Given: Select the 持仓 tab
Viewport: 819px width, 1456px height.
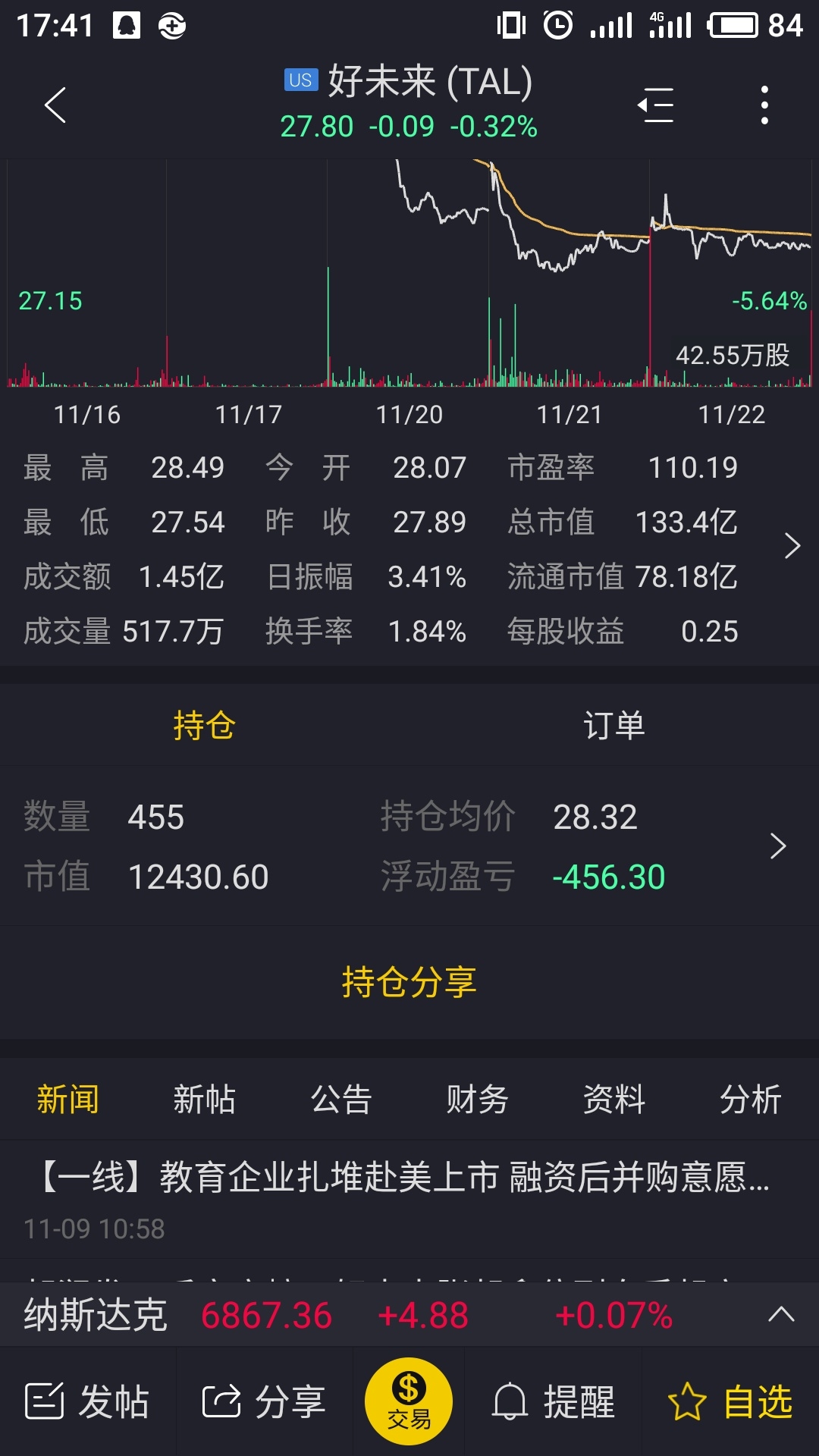Looking at the screenshot, I should point(204,726).
